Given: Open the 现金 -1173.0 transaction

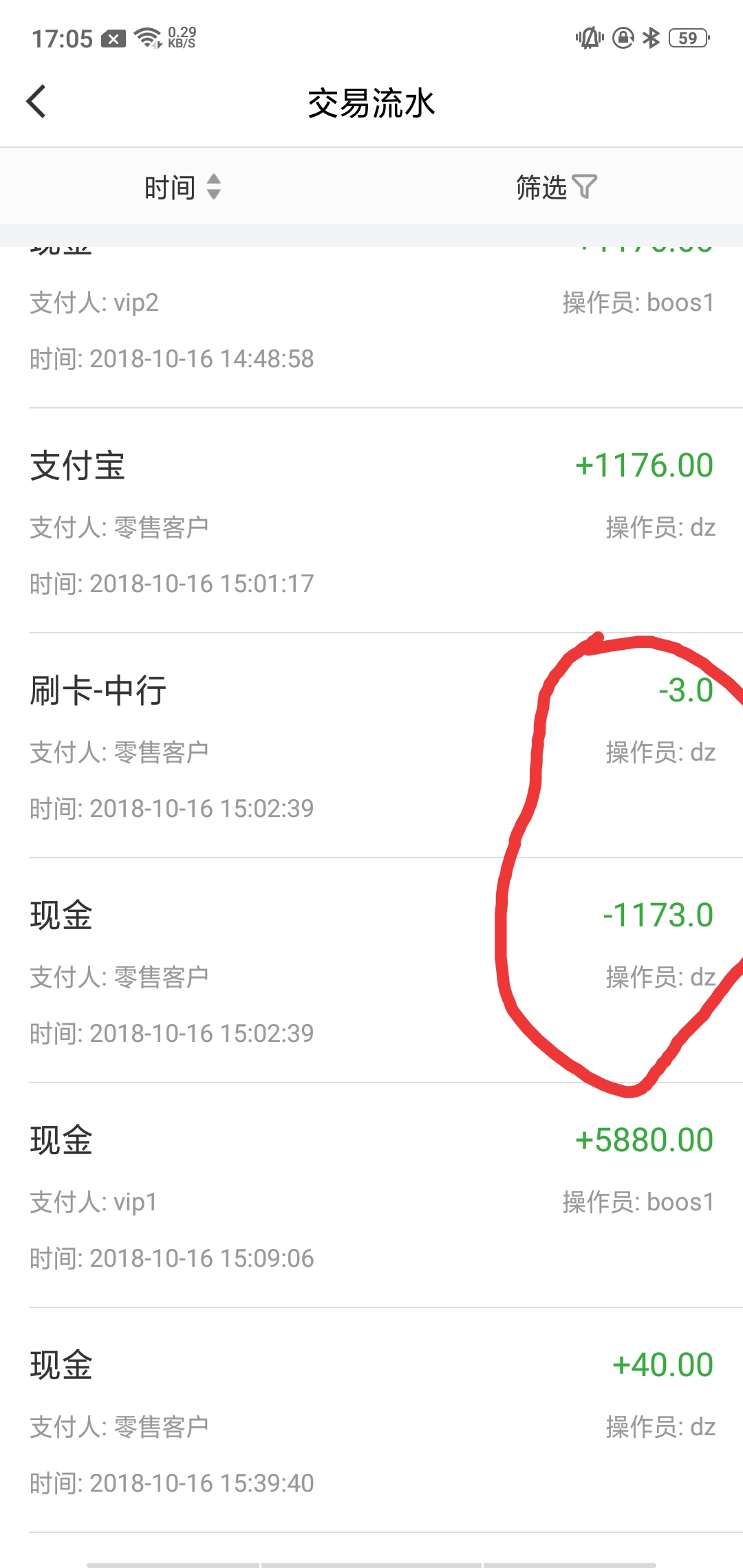Looking at the screenshot, I should point(371,970).
